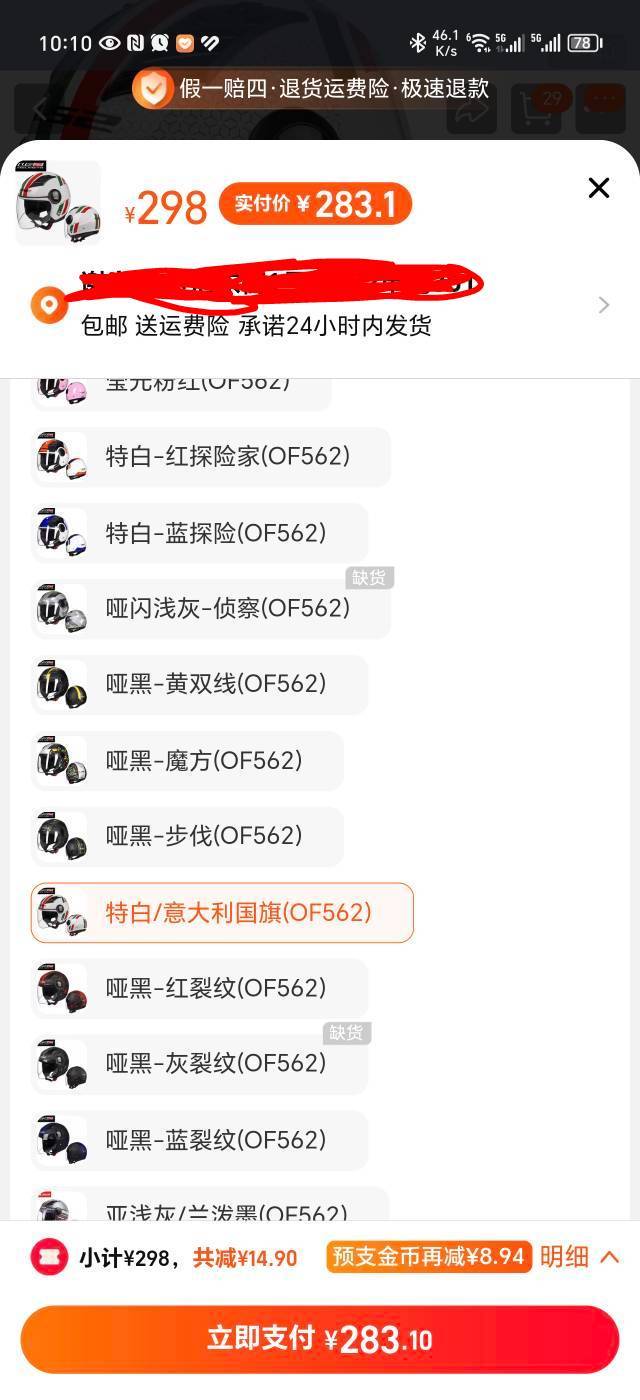
Task: Expand the 明细 price breakdown
Action: [580, 1257]
